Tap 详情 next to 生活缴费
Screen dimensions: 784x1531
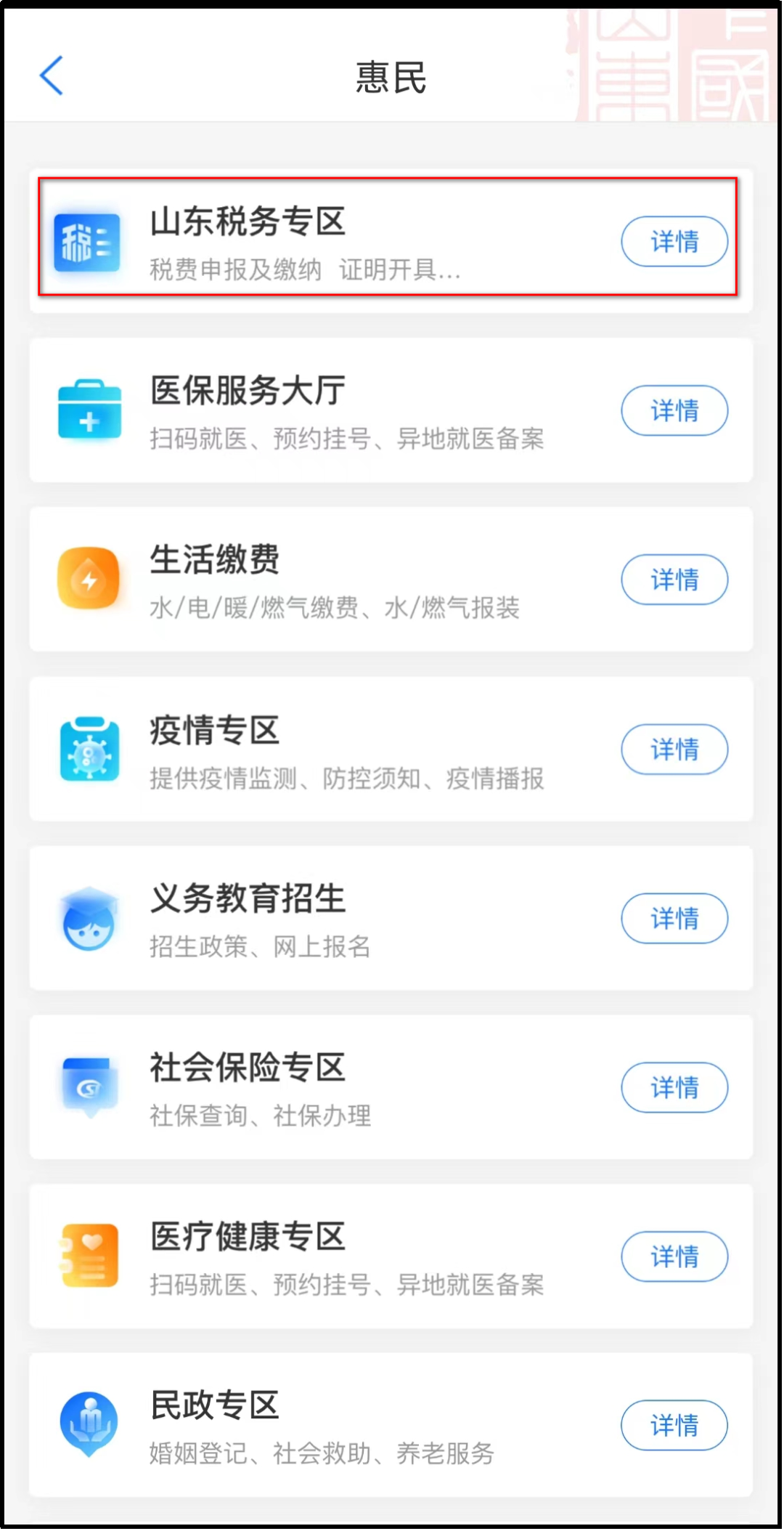click(x=674, y=580)
